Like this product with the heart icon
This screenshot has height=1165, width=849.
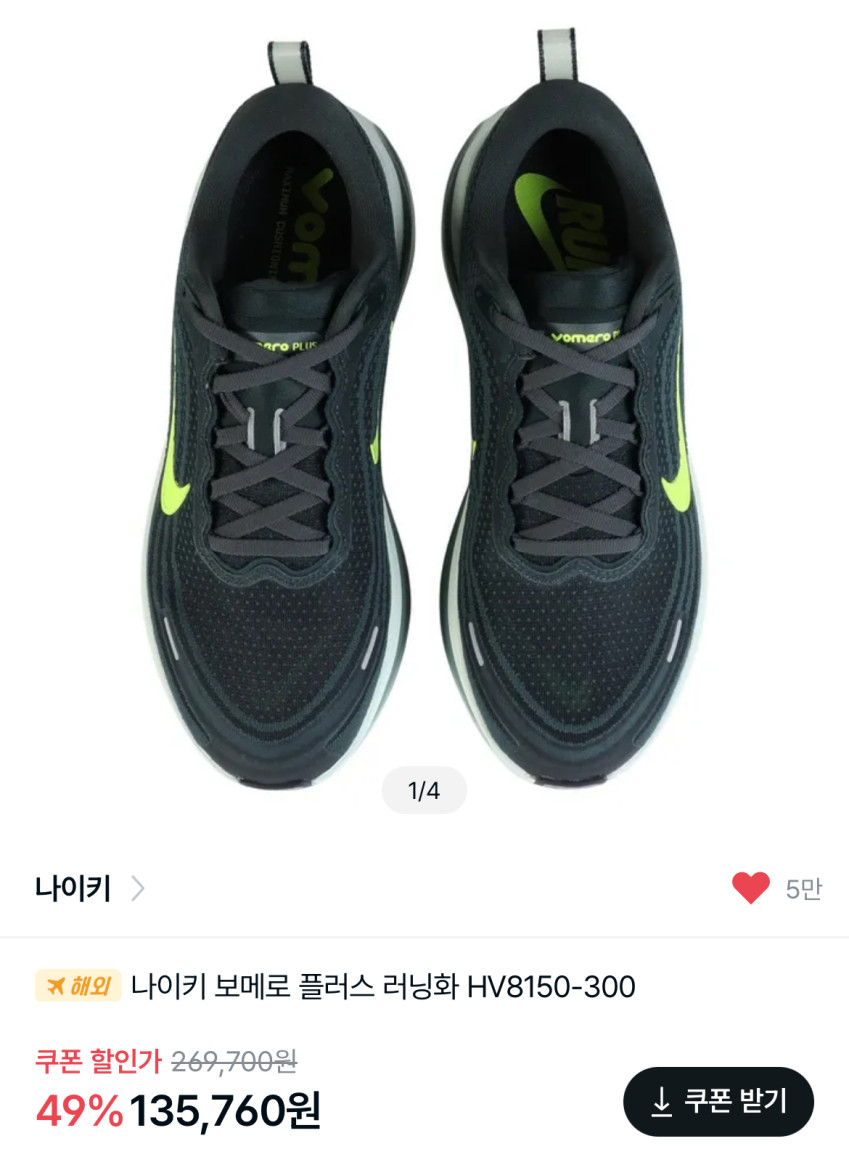point(751,888)
